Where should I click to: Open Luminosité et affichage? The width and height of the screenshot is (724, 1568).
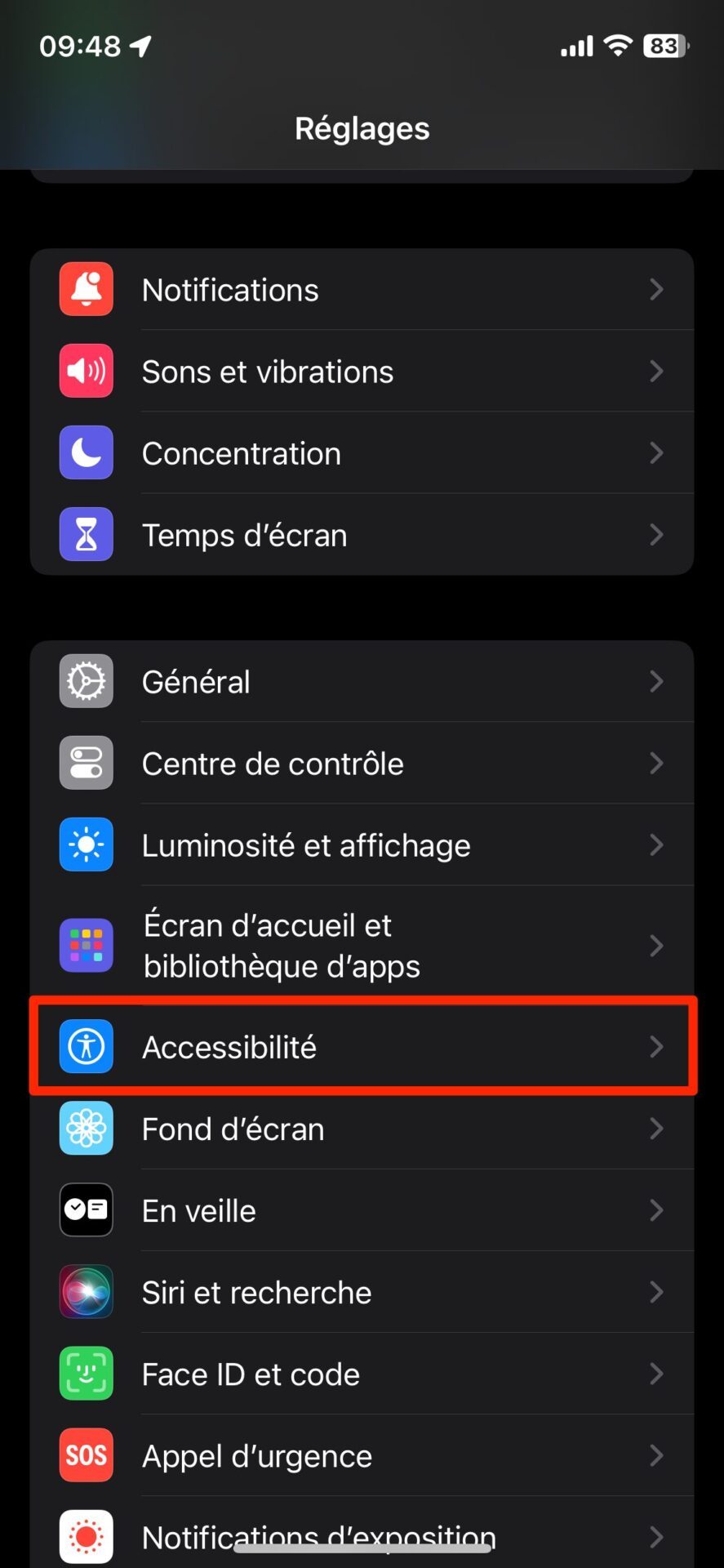[362, 845]
